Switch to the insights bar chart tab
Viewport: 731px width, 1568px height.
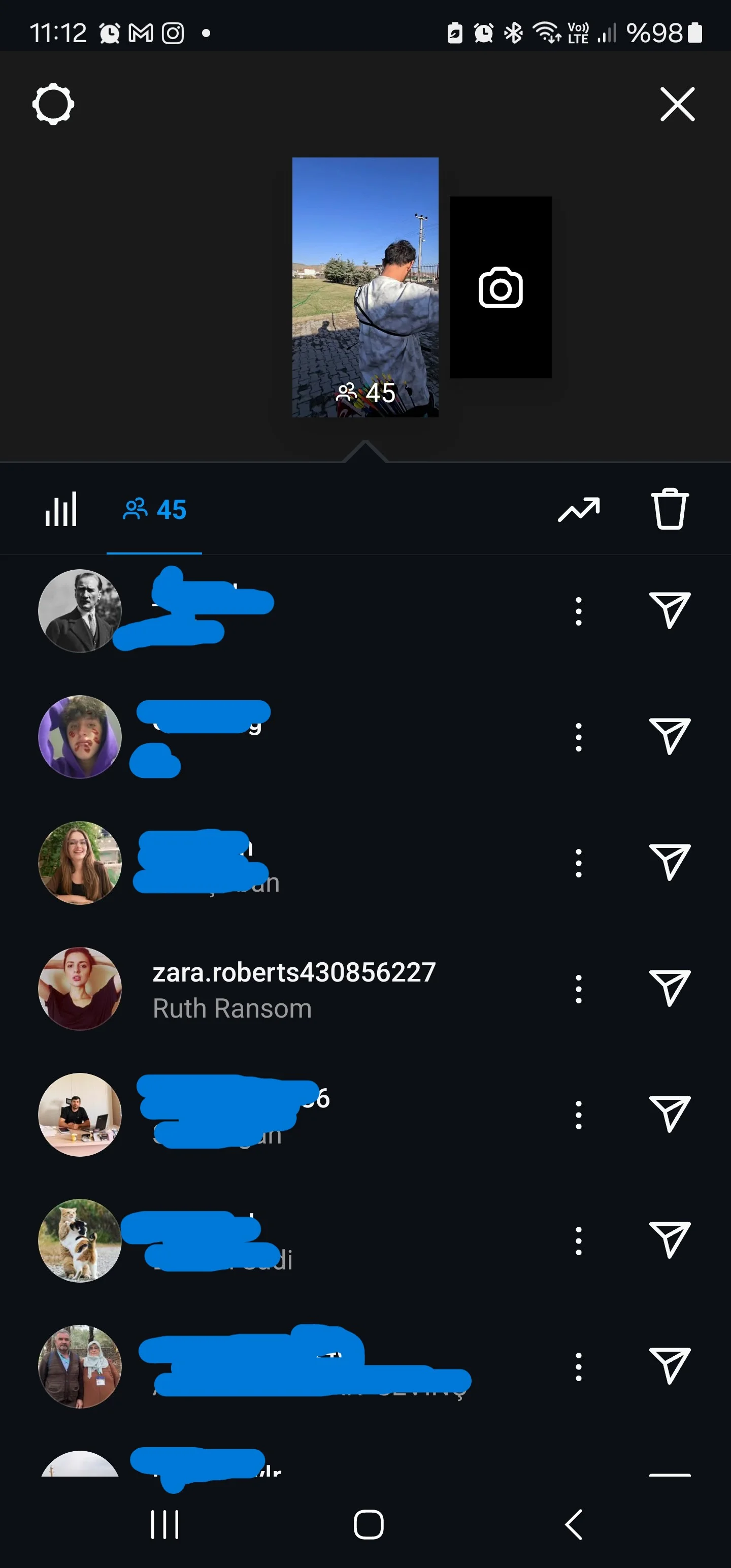click(61, 509)
